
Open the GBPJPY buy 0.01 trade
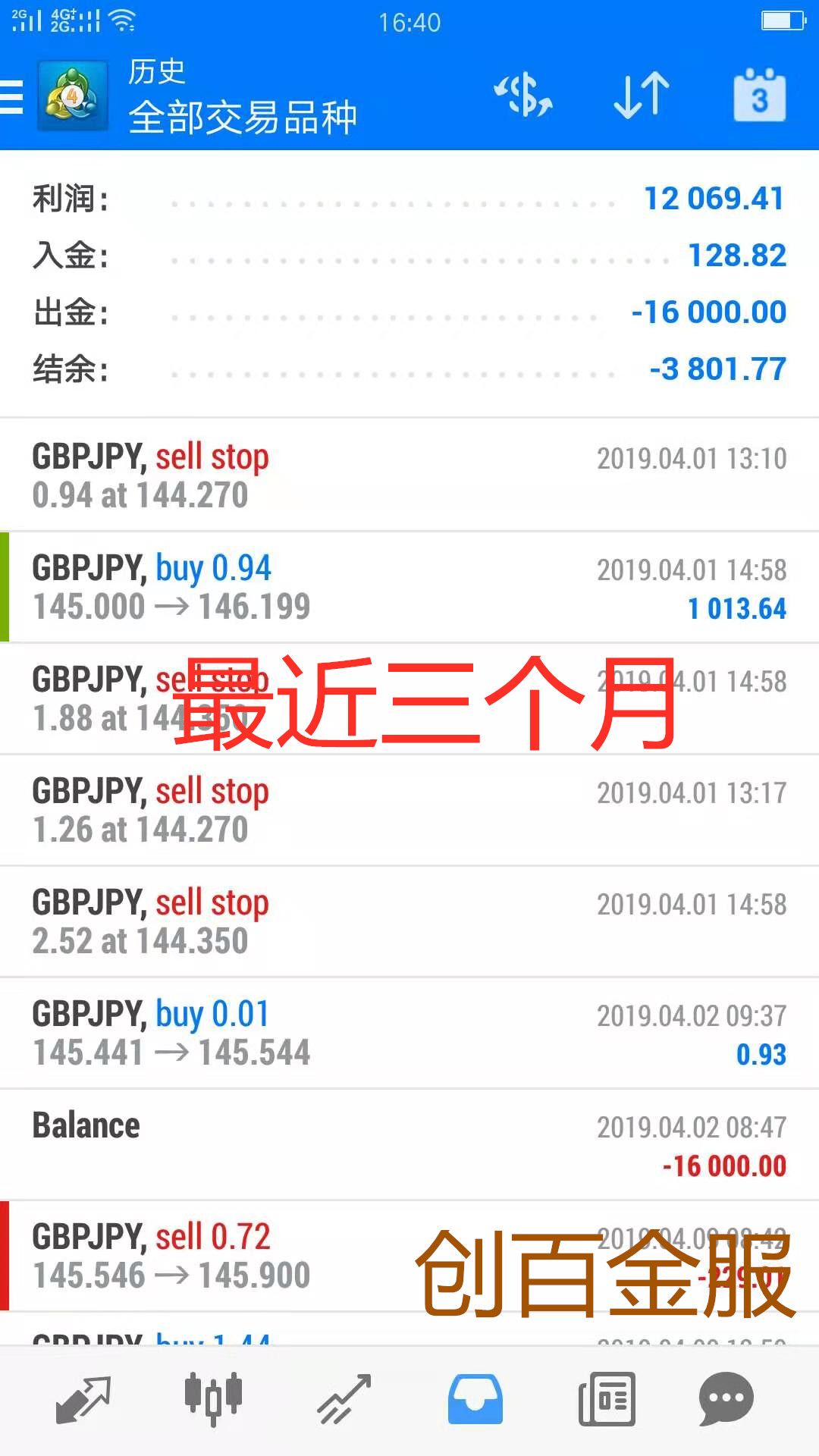point(409,1033)
